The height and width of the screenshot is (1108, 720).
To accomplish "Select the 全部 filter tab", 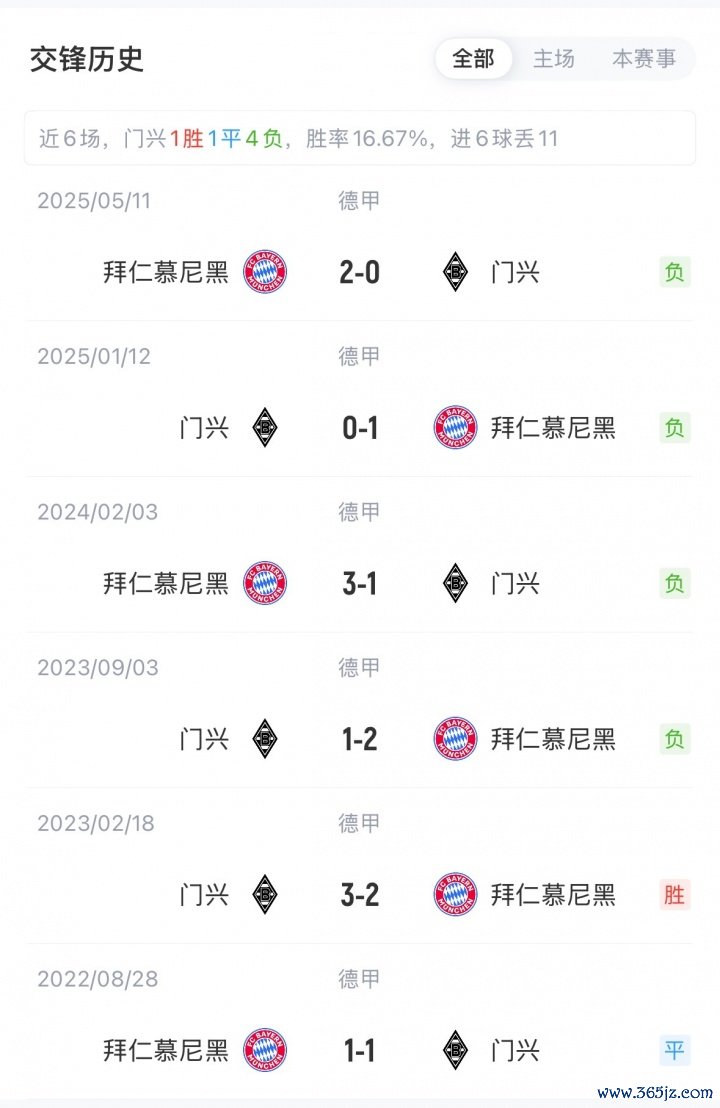I will point(473,59).
